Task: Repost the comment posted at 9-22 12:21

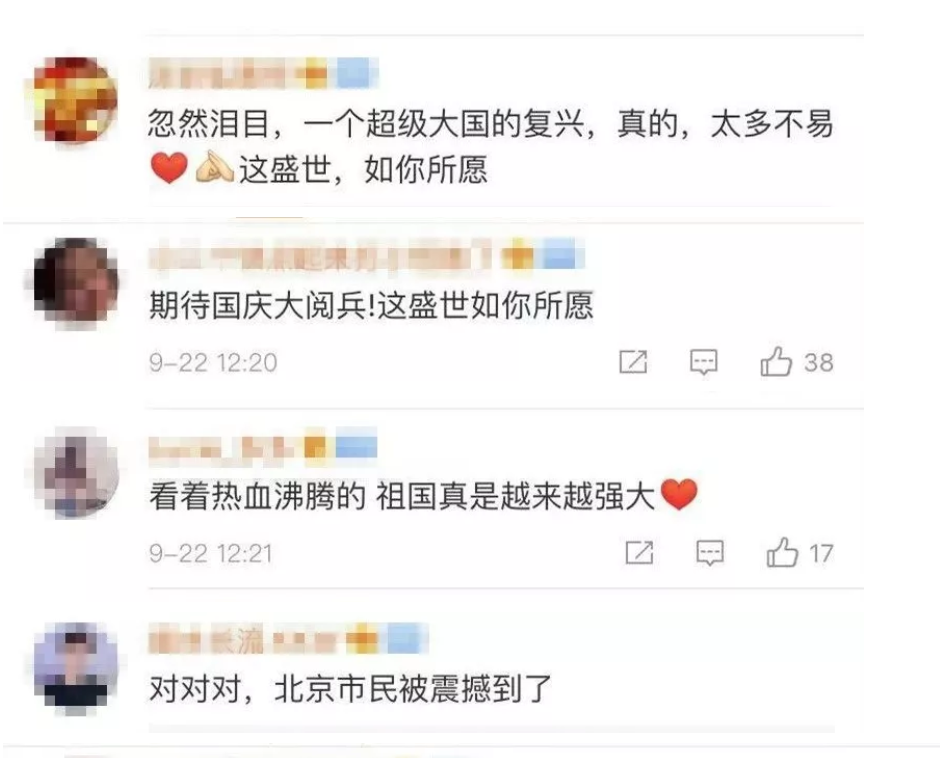Action: coord(639,552)
